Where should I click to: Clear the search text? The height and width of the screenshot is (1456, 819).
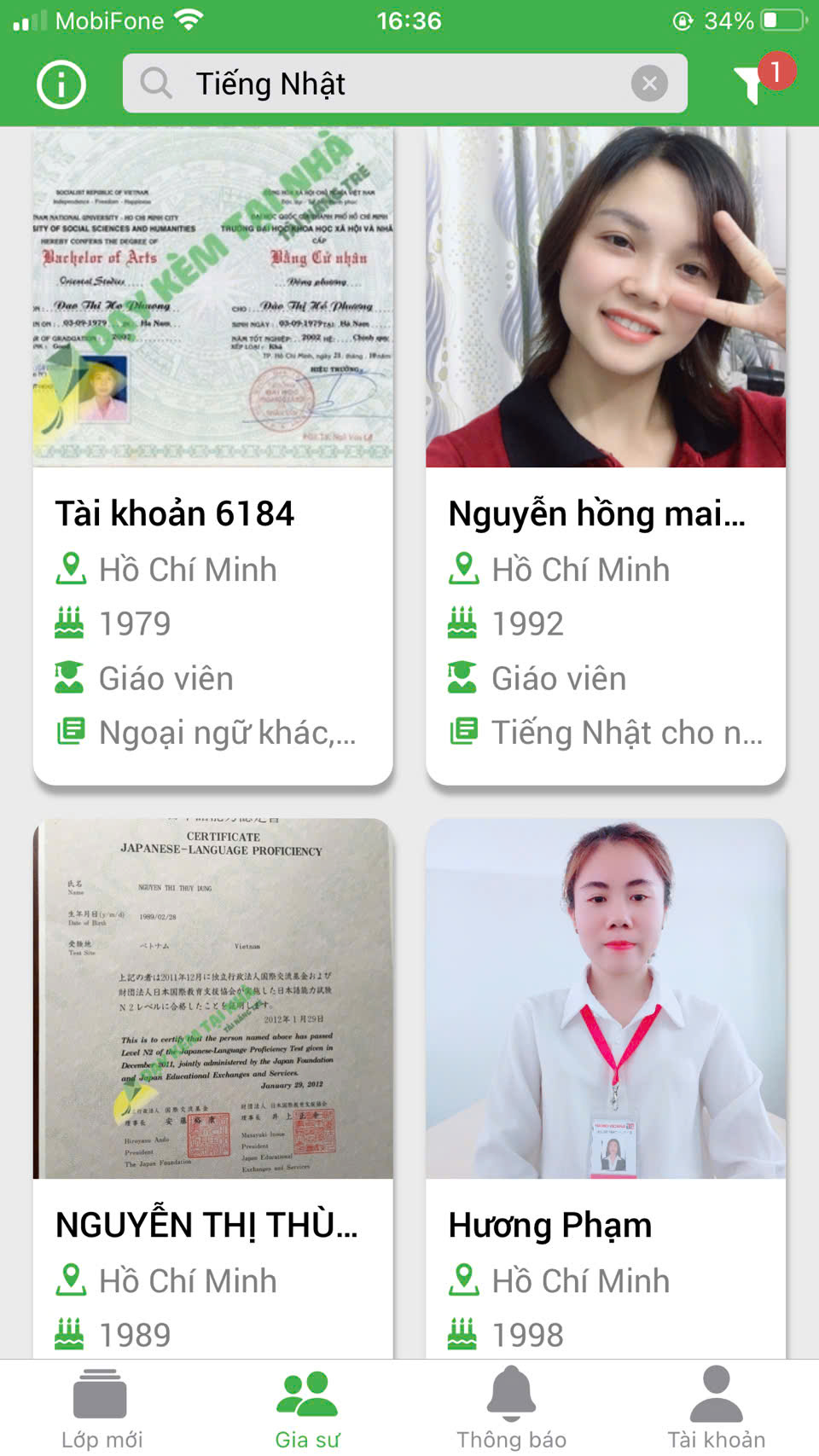(x=649, y=84)
